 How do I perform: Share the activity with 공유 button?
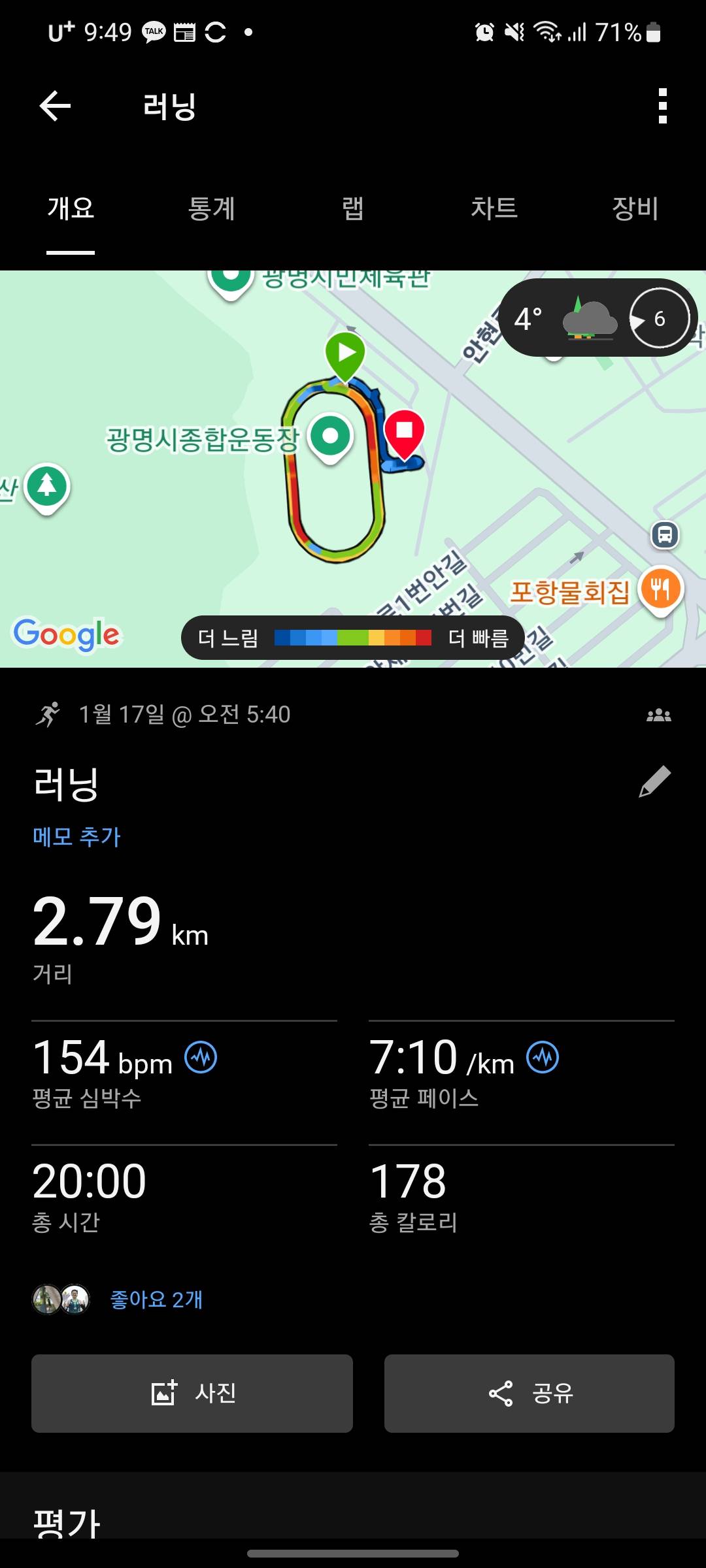tap(529, 1393)
